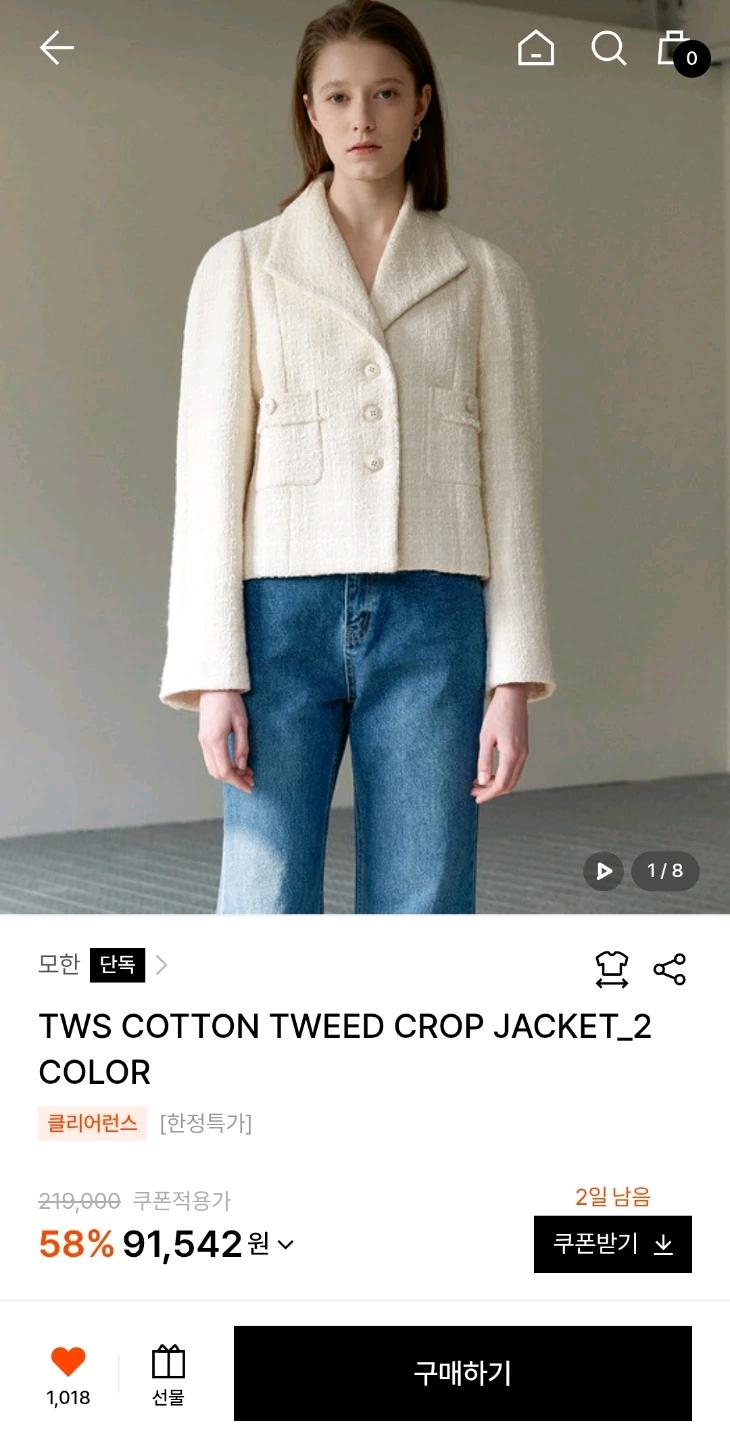730x1440 pixels.
Task: Share this product
Action: [x=669, y=969]
